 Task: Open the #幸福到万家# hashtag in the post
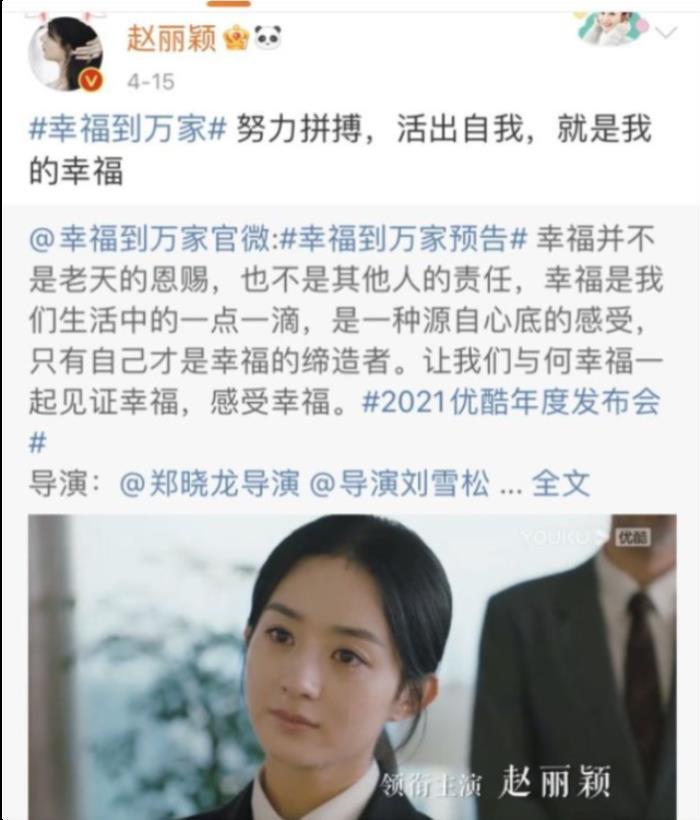128,130
